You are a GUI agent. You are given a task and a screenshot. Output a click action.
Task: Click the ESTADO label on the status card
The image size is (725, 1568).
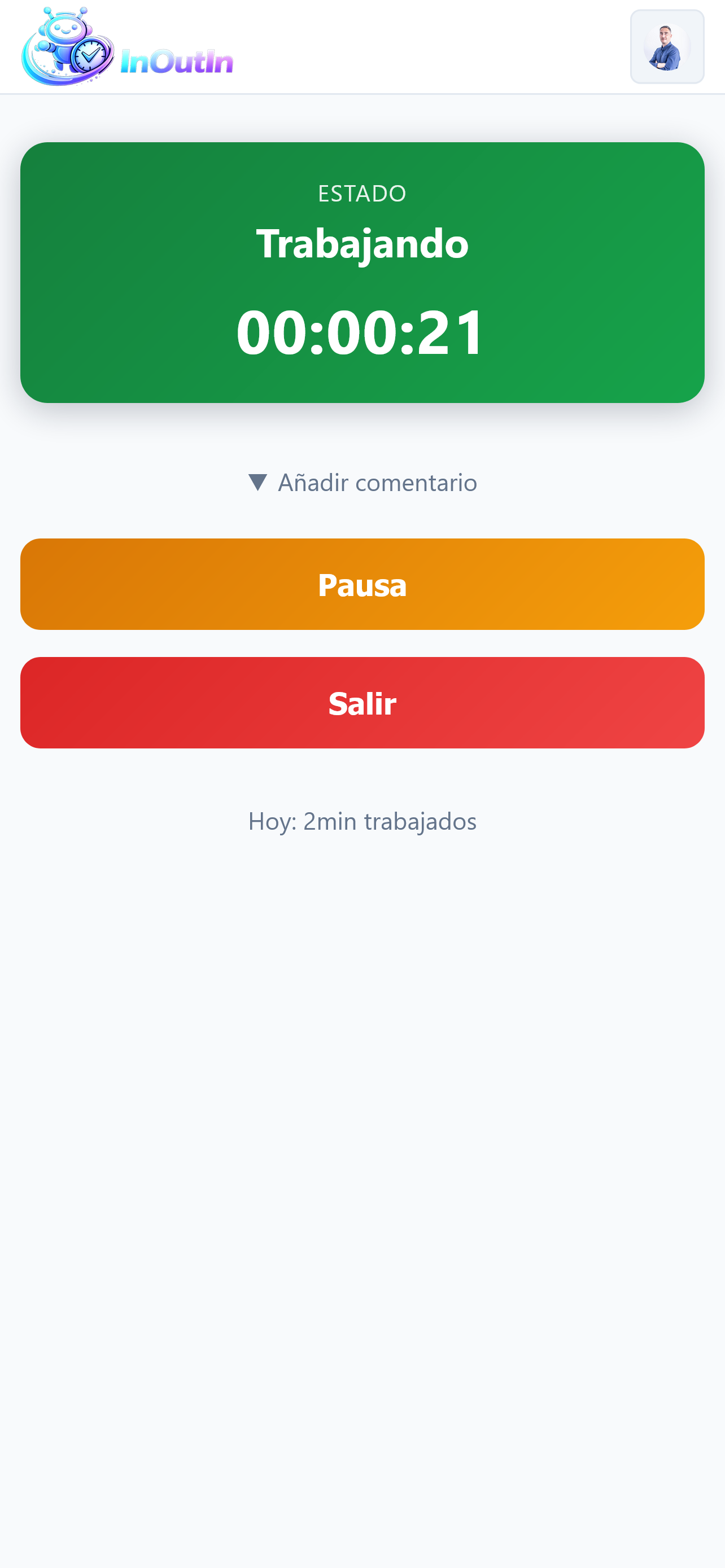pyautogui.click(x=362, y=193)
